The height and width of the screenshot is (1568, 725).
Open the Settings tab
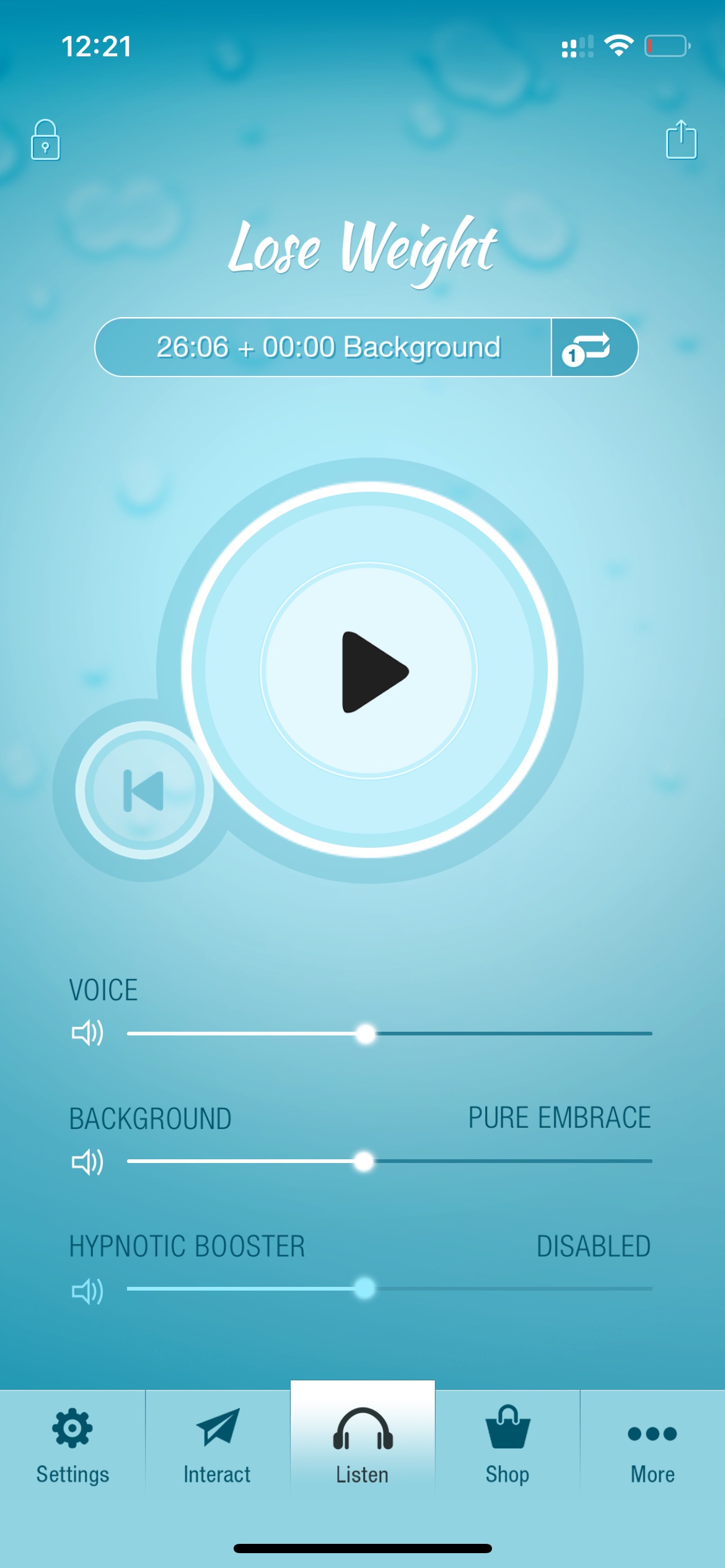click(x=72, y=1446)
